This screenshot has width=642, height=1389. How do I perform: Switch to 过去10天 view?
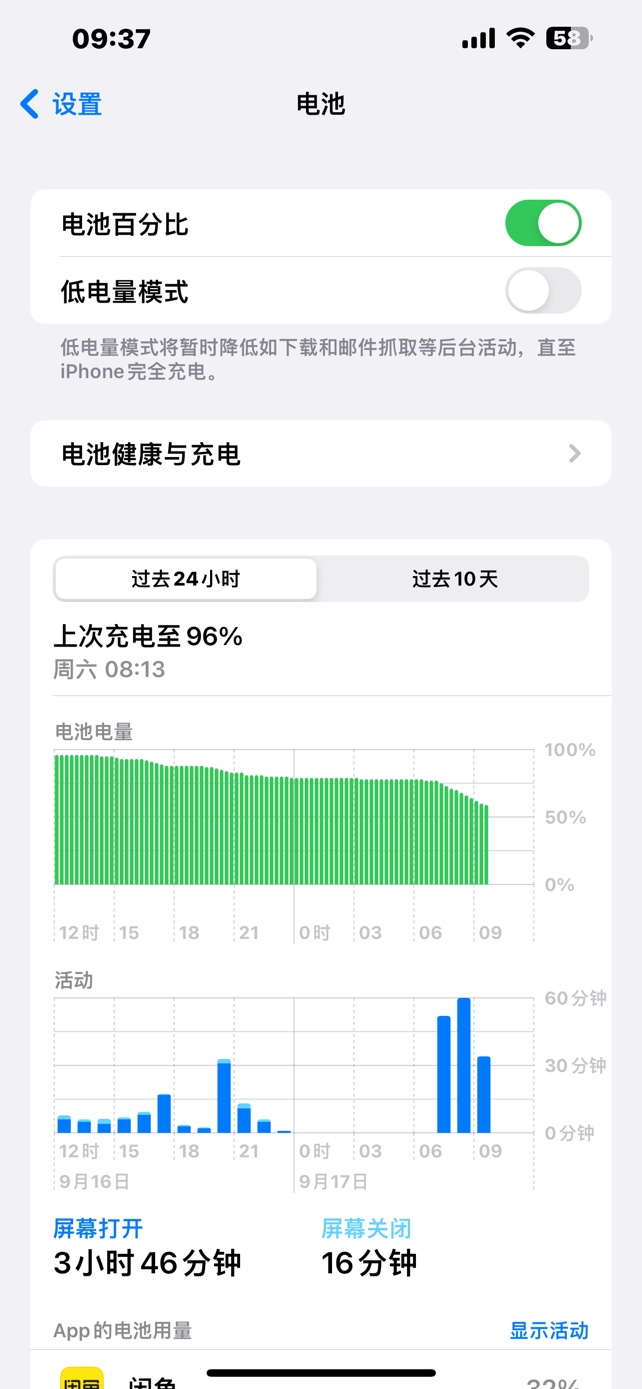tap(454, 579)
